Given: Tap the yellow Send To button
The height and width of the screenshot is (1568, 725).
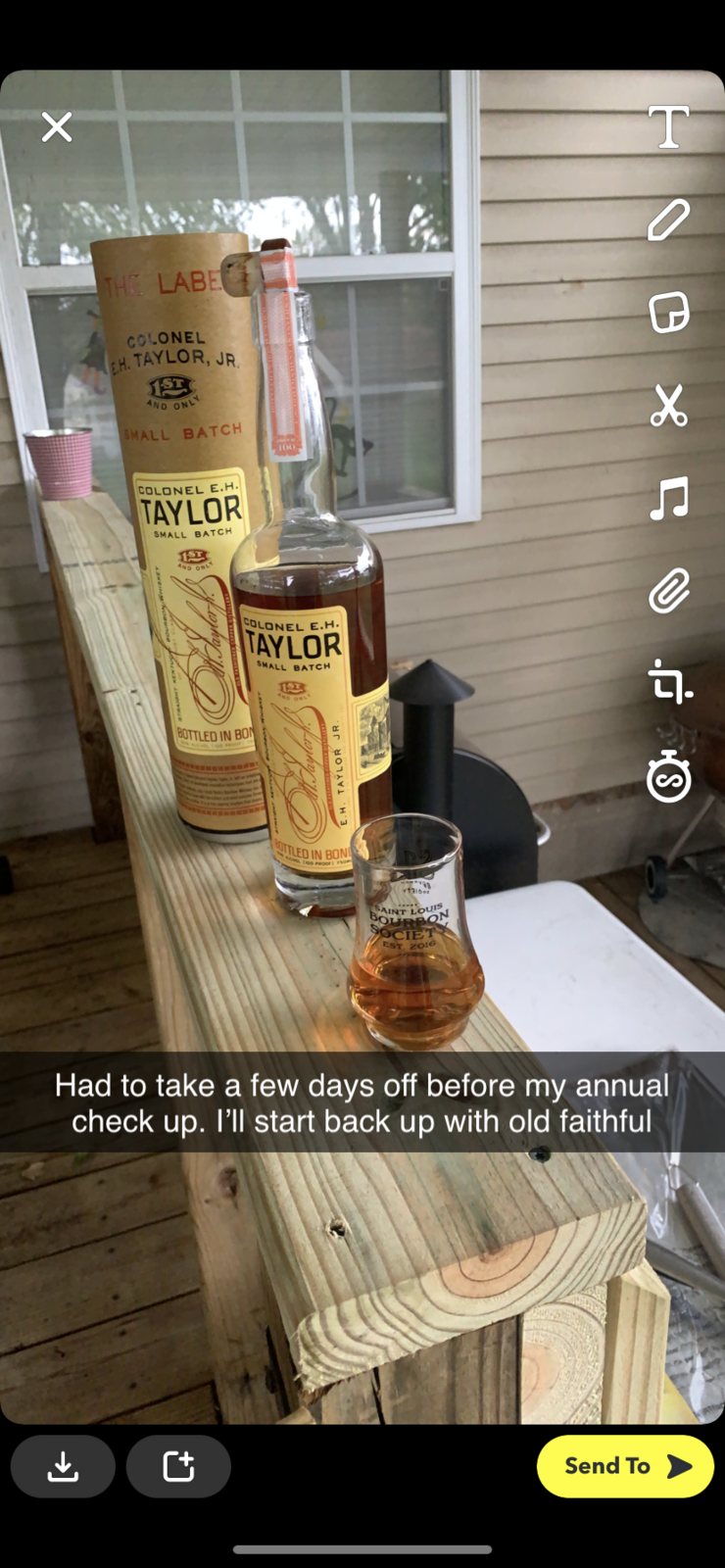Looking at the screenshot, I should click(x=625, y=1466).
